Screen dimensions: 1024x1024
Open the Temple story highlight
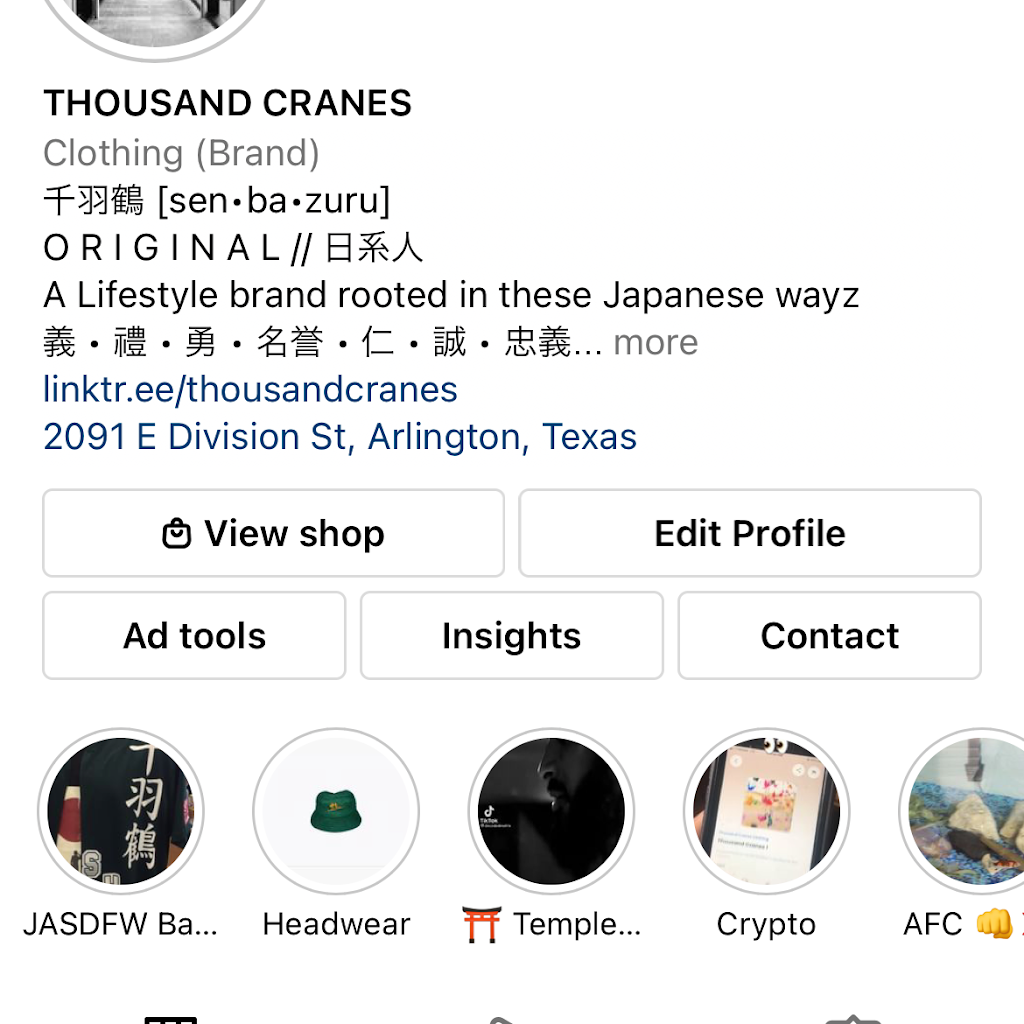pos(551,811)
